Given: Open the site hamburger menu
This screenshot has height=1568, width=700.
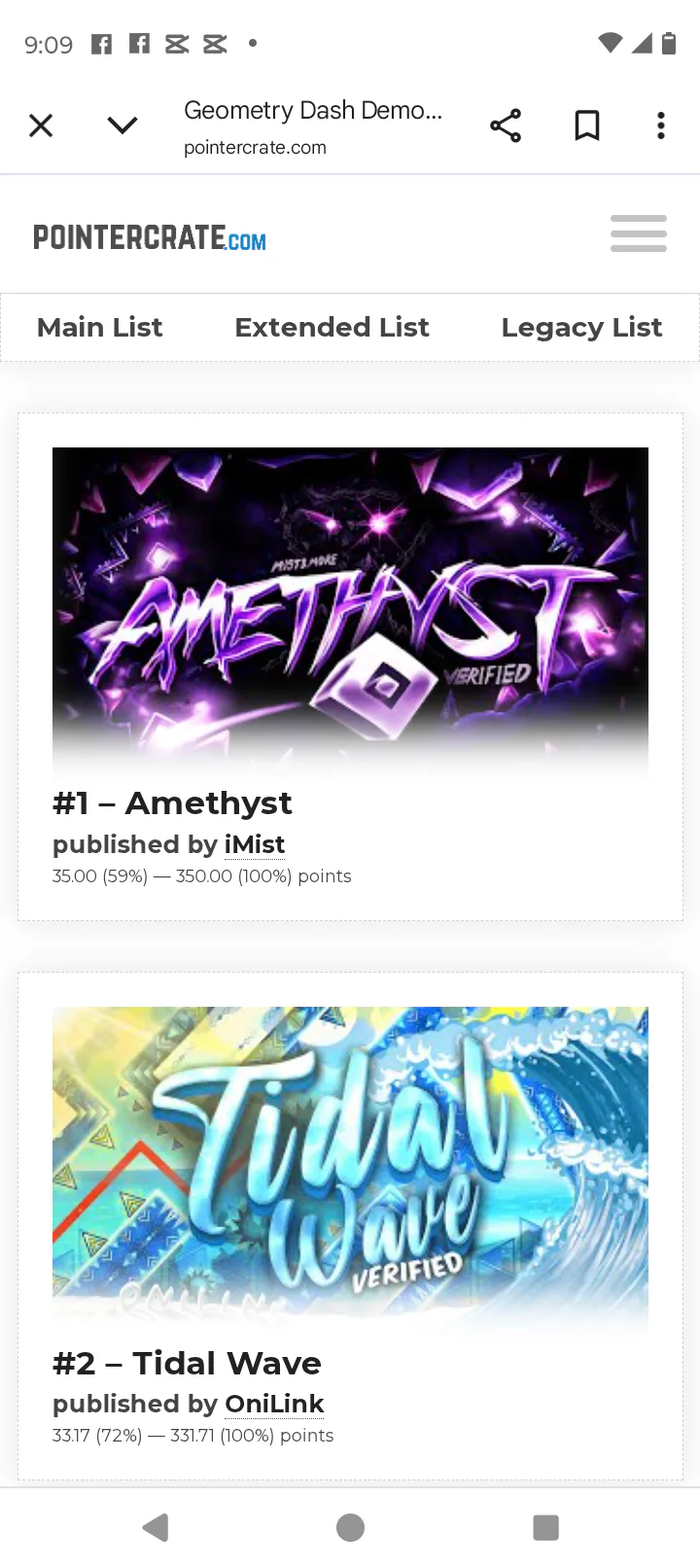Looking at the screenshot, I should tap(639, 233).
